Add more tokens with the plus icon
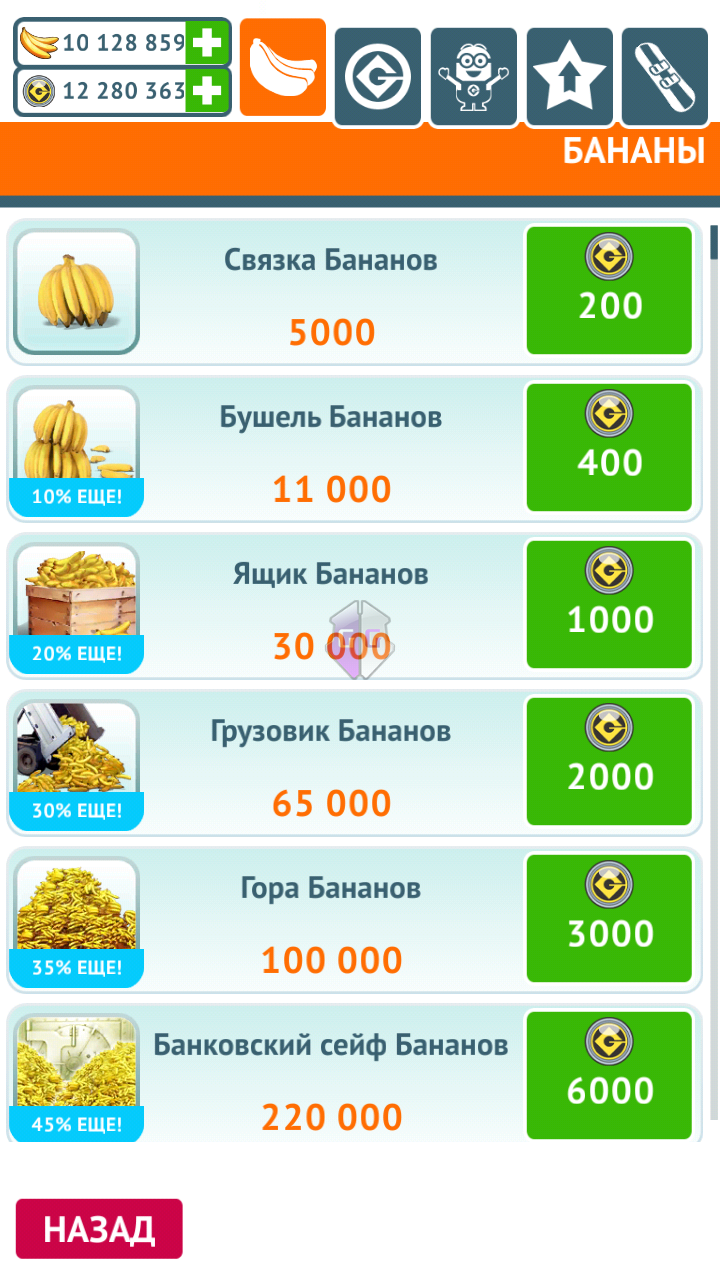 (x=207, y=92)
